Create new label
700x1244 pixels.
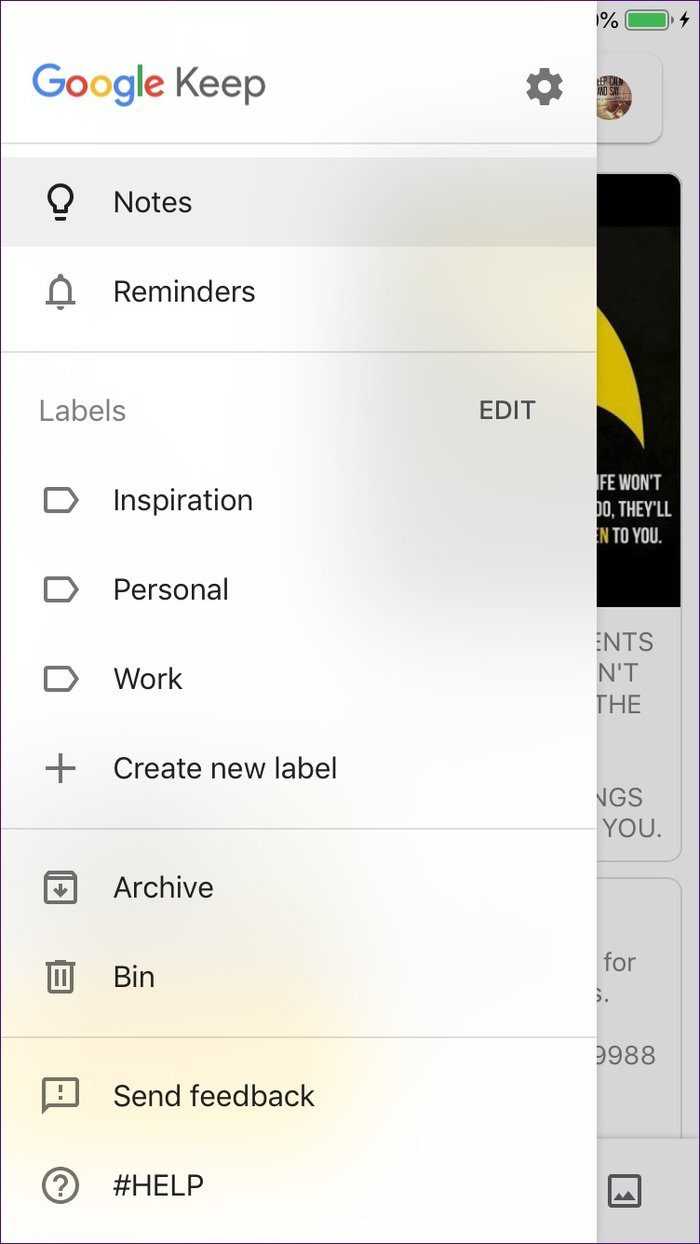[298, 768]
